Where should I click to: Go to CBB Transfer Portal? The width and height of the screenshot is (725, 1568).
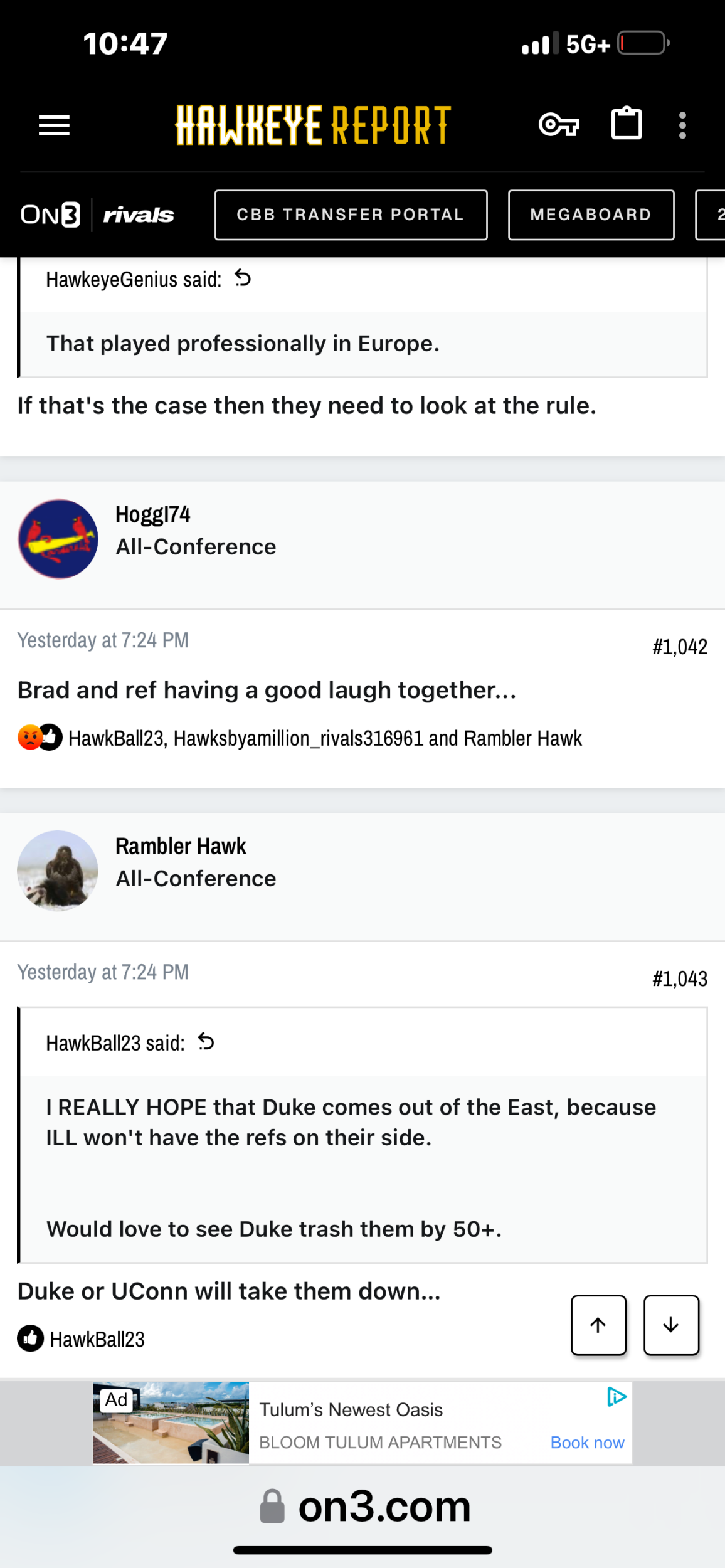[x=351, y=215]
